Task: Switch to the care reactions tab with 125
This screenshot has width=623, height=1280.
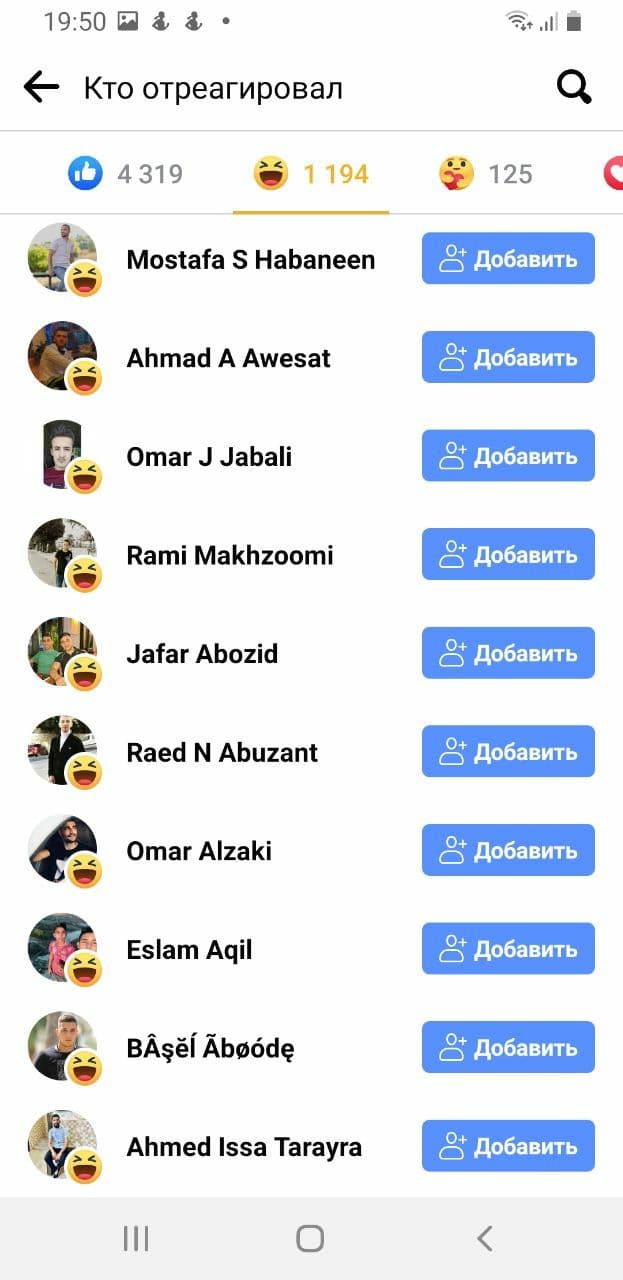Action: pos(486,174)
